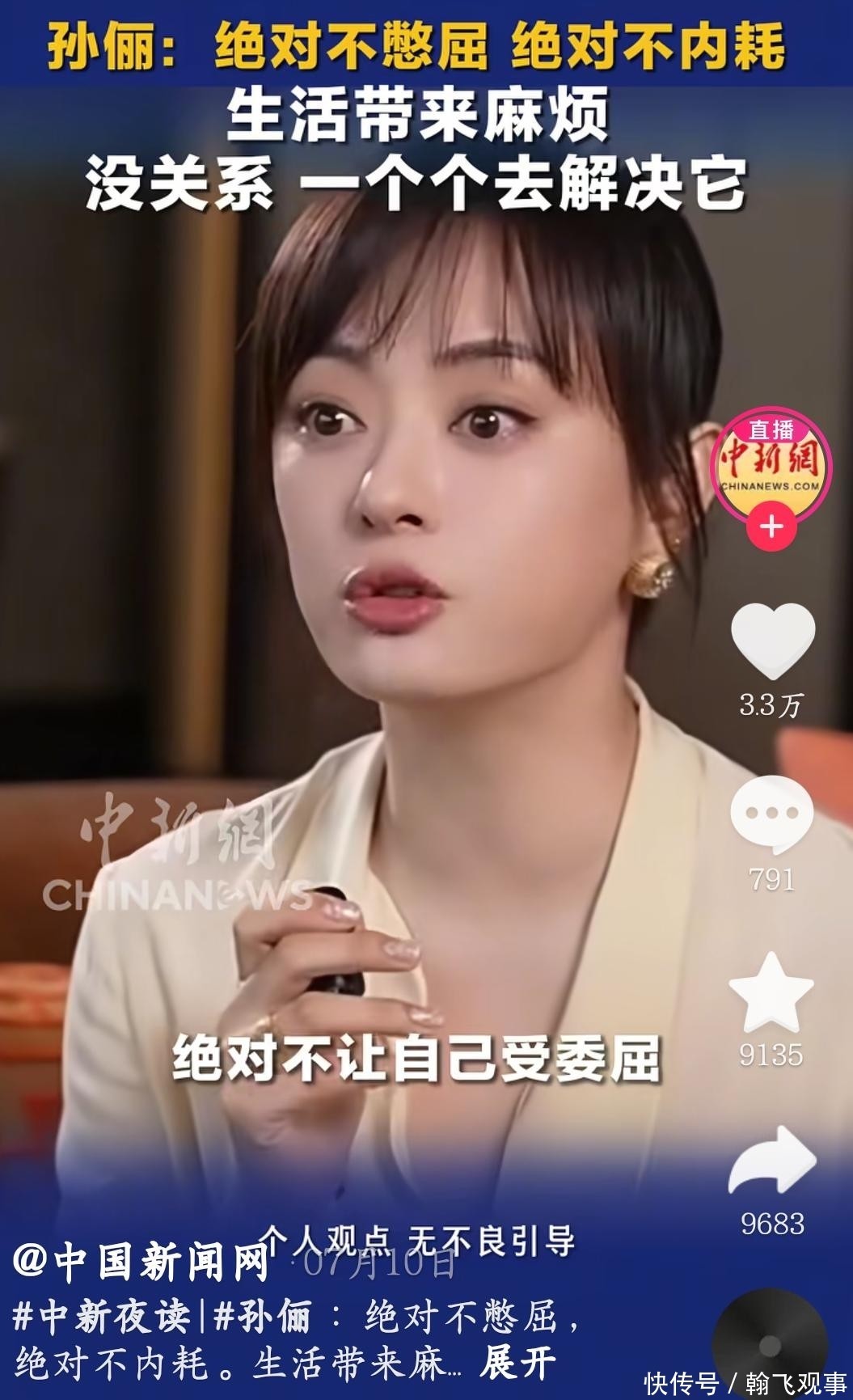Screen dimensions: 853x1400
Task: Open the #孙俪 hashtag
Action: point(261,1316)
